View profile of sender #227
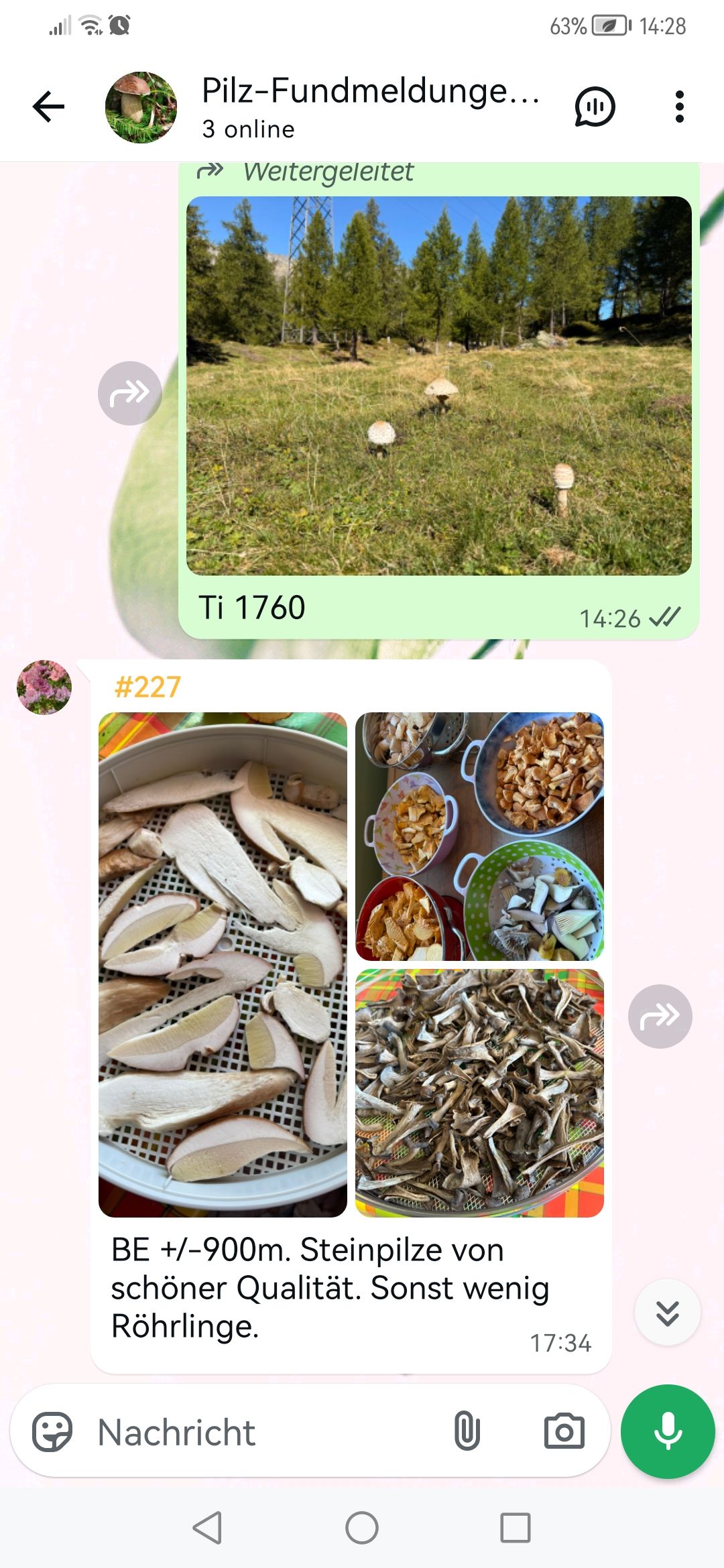Image resolution: width=724 pixels, height=1568 pixels. (x=44, y=688)
